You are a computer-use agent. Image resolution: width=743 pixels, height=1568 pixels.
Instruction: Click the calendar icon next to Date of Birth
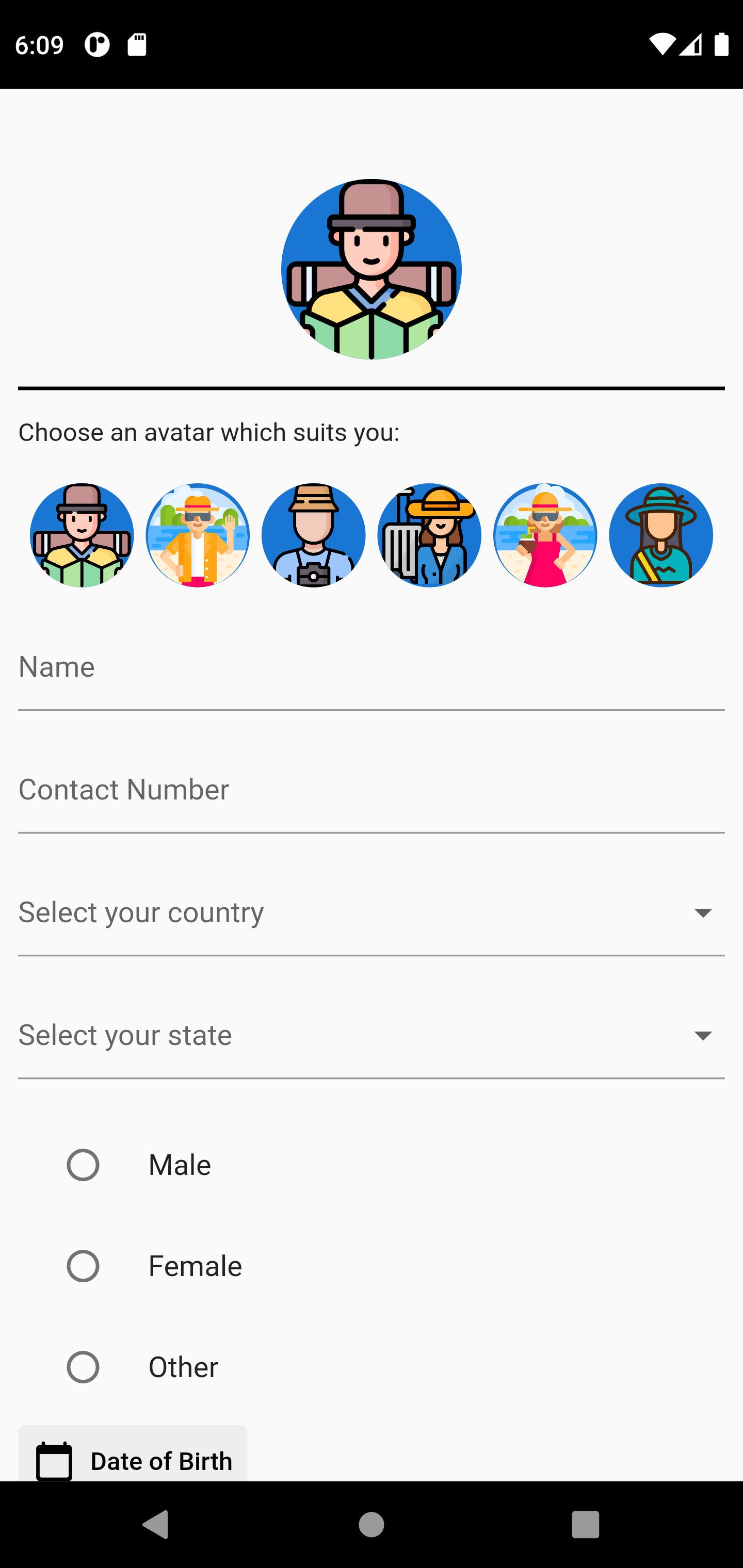click(55, 1461)
